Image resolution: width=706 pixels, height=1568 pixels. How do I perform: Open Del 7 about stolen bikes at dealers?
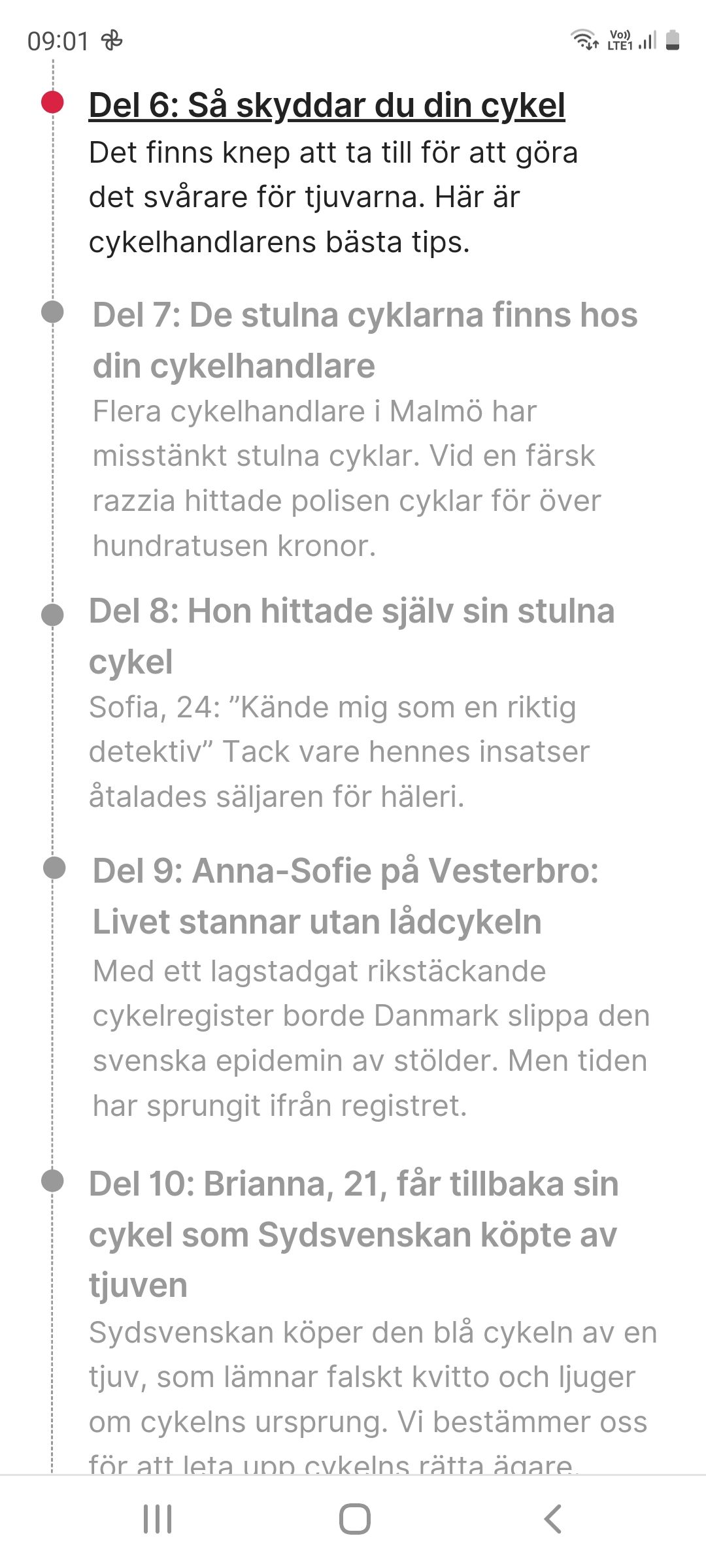(365, 340)
